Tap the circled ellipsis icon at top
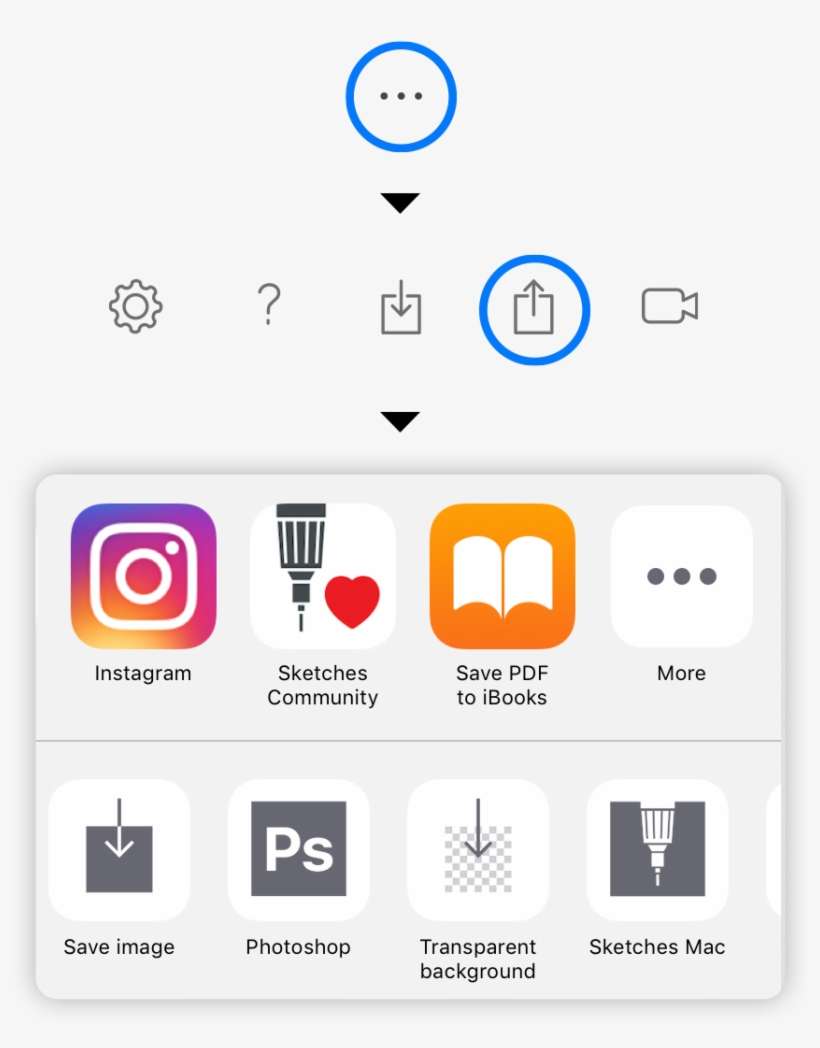The width and height of the screenshot is (820, 1048). coord(400,95)
